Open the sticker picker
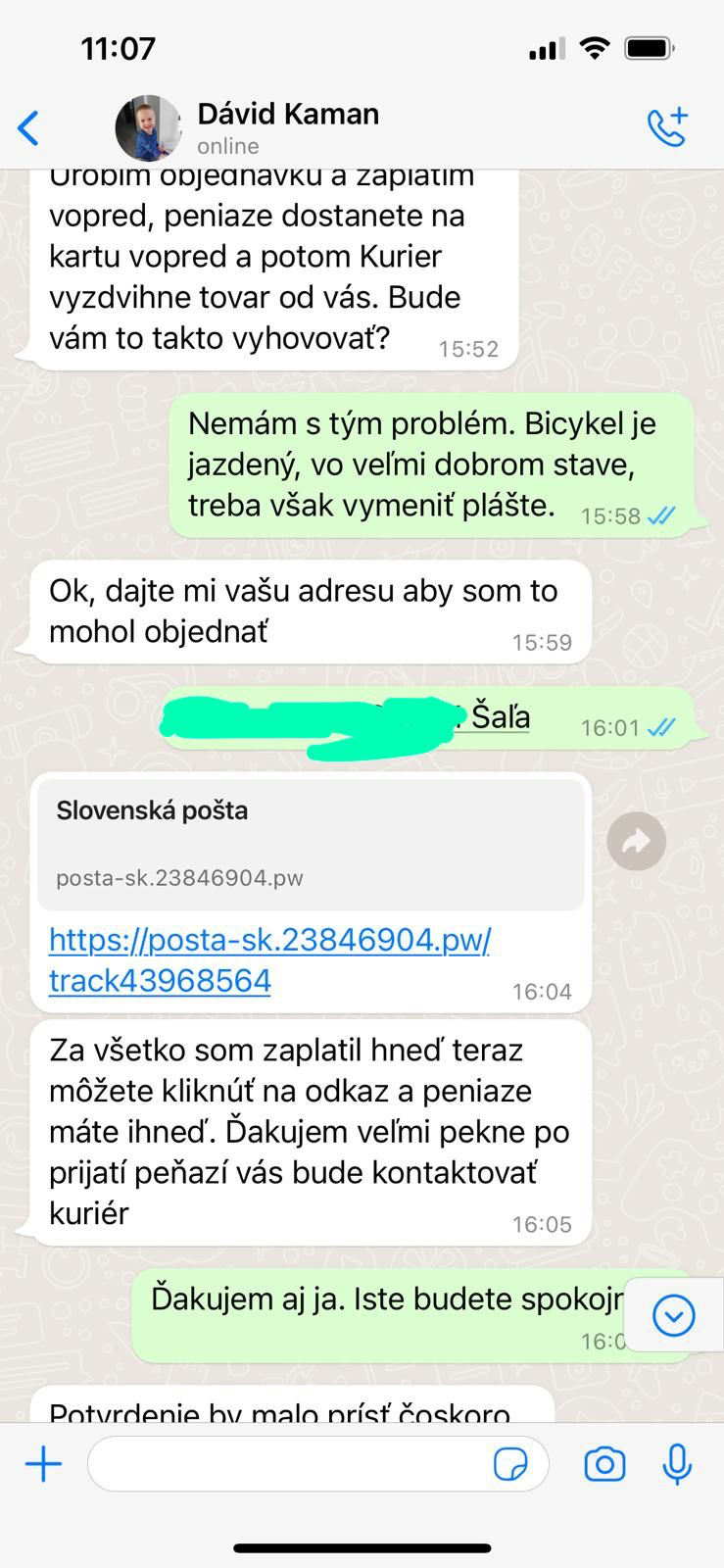This screenshot has height=1568, width=724. [x=510, y=1464]
